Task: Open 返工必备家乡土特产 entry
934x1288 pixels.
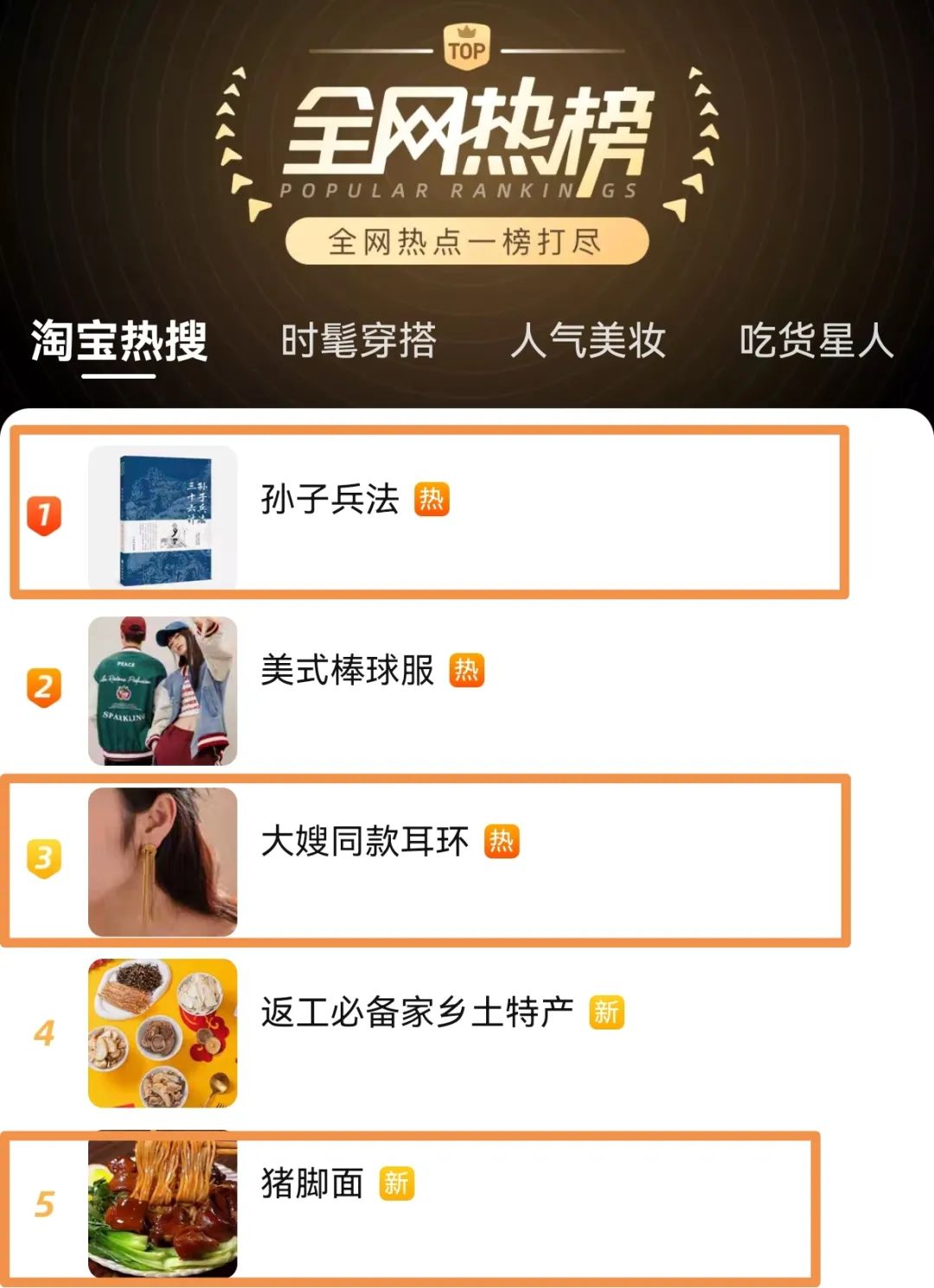Action: pyautogui.click(x=417, y=1012)
